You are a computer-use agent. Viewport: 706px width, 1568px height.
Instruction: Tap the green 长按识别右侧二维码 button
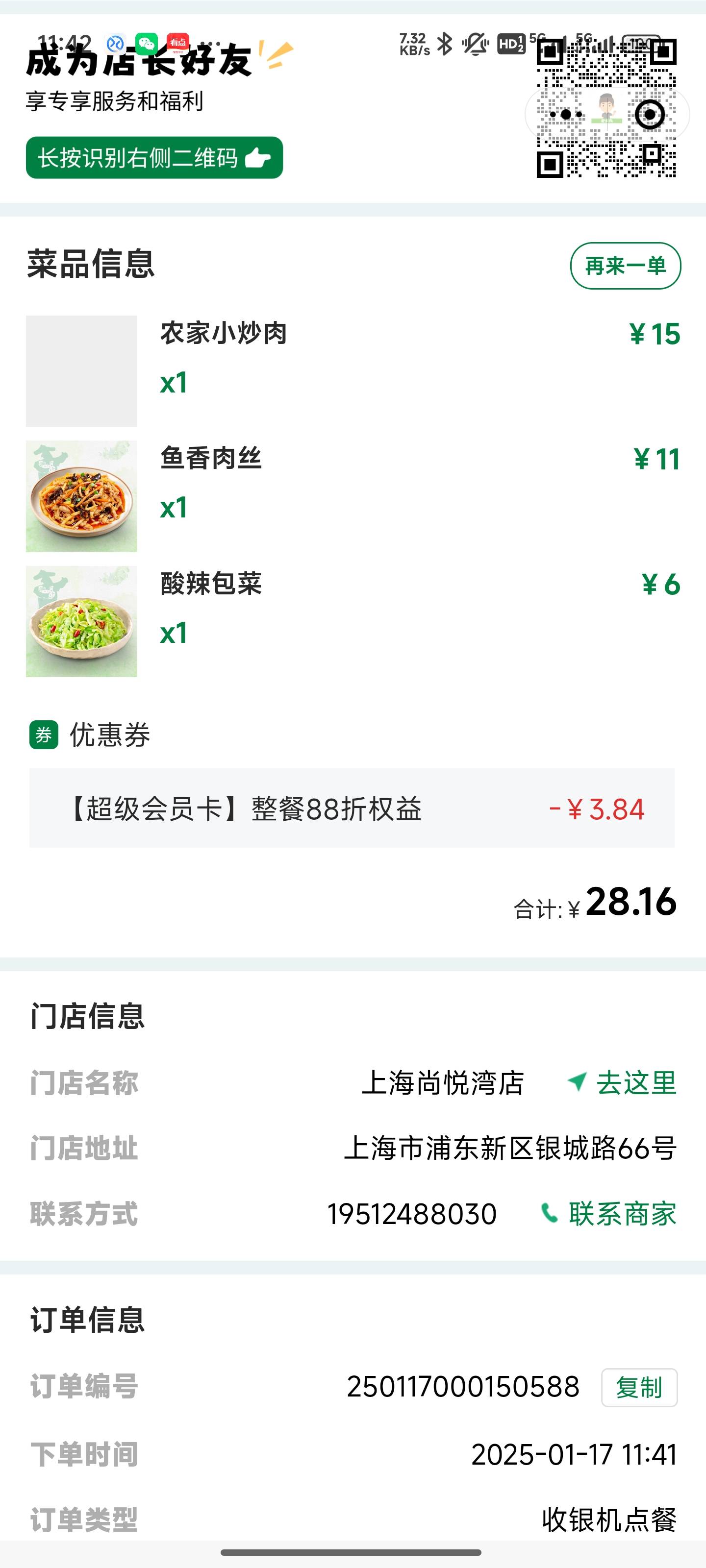[x=154, y=158]
